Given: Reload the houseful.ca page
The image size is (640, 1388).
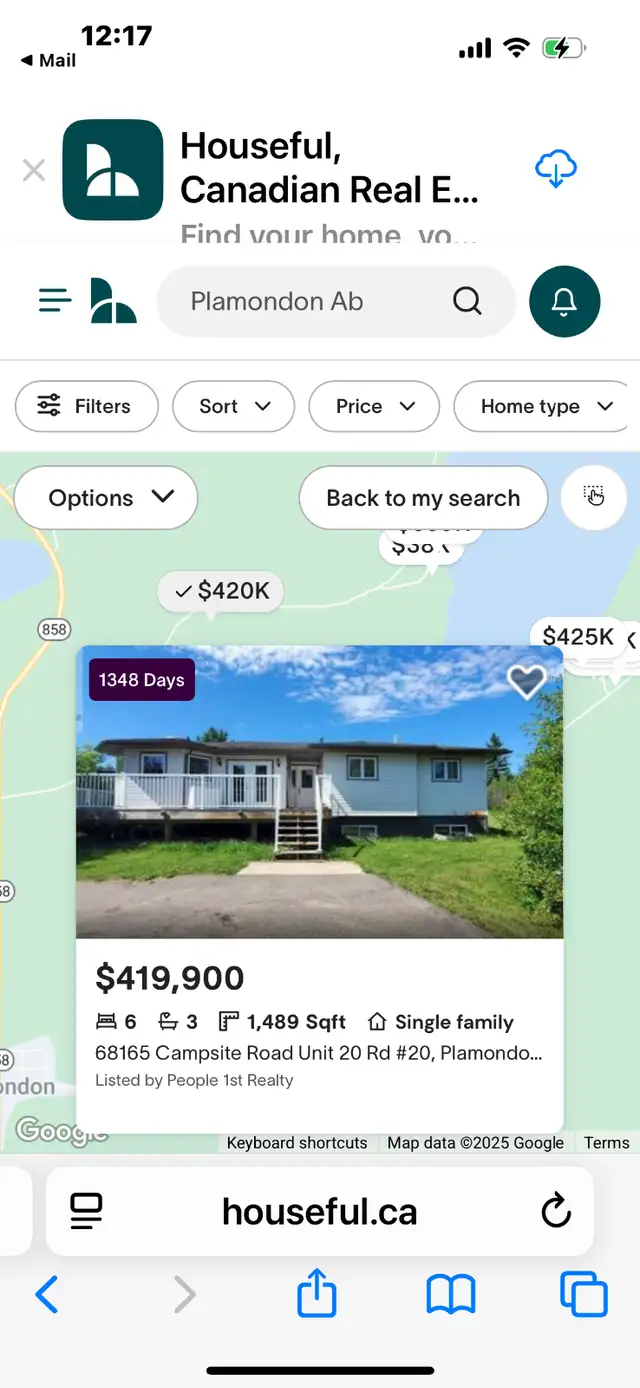Looking at the screenshot, I should pyautogui.click(x=556, y=1212).
